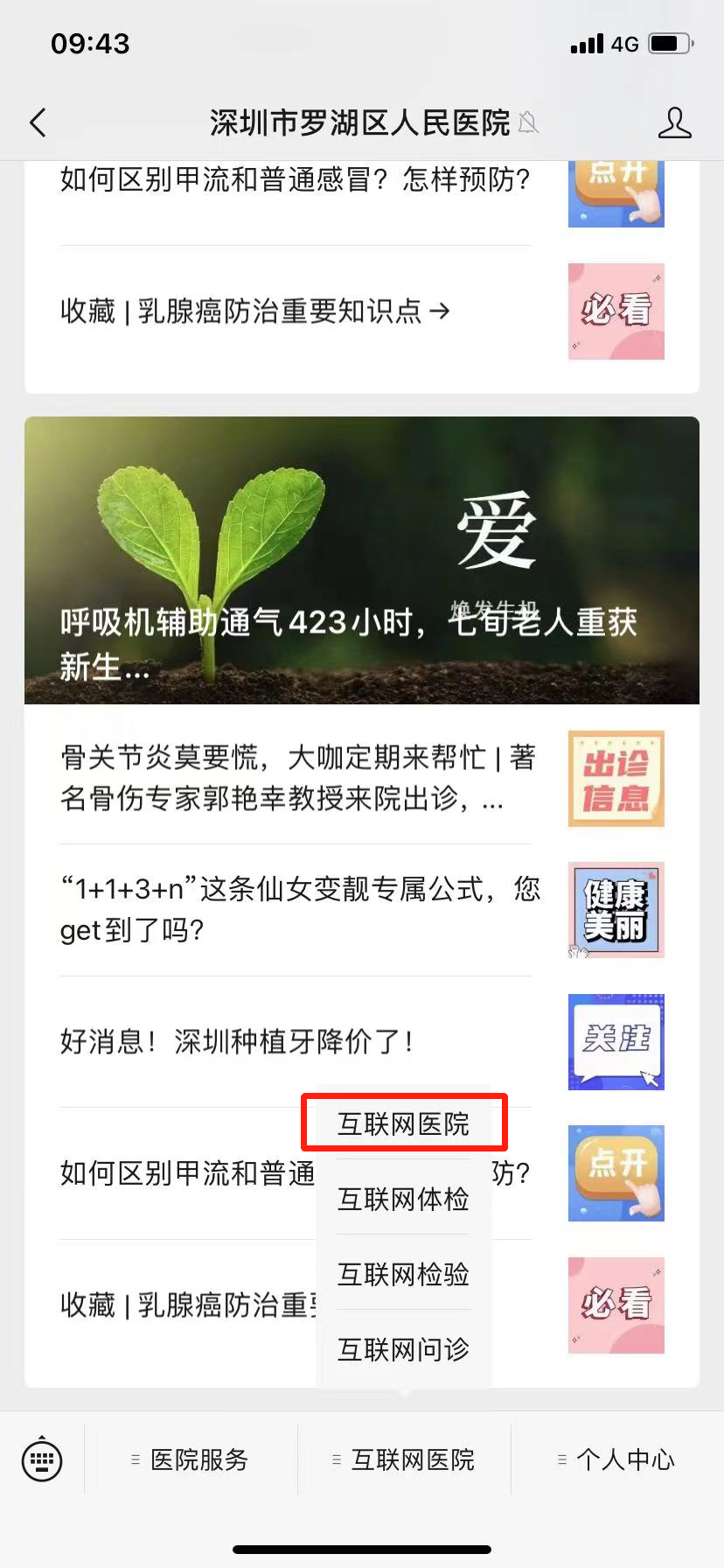Viewport: 724px width, 1568px height.
Task: Open the top 如何区别甲流和普通感冒 article
Action: pyautogui.click(x=296, y=180)
